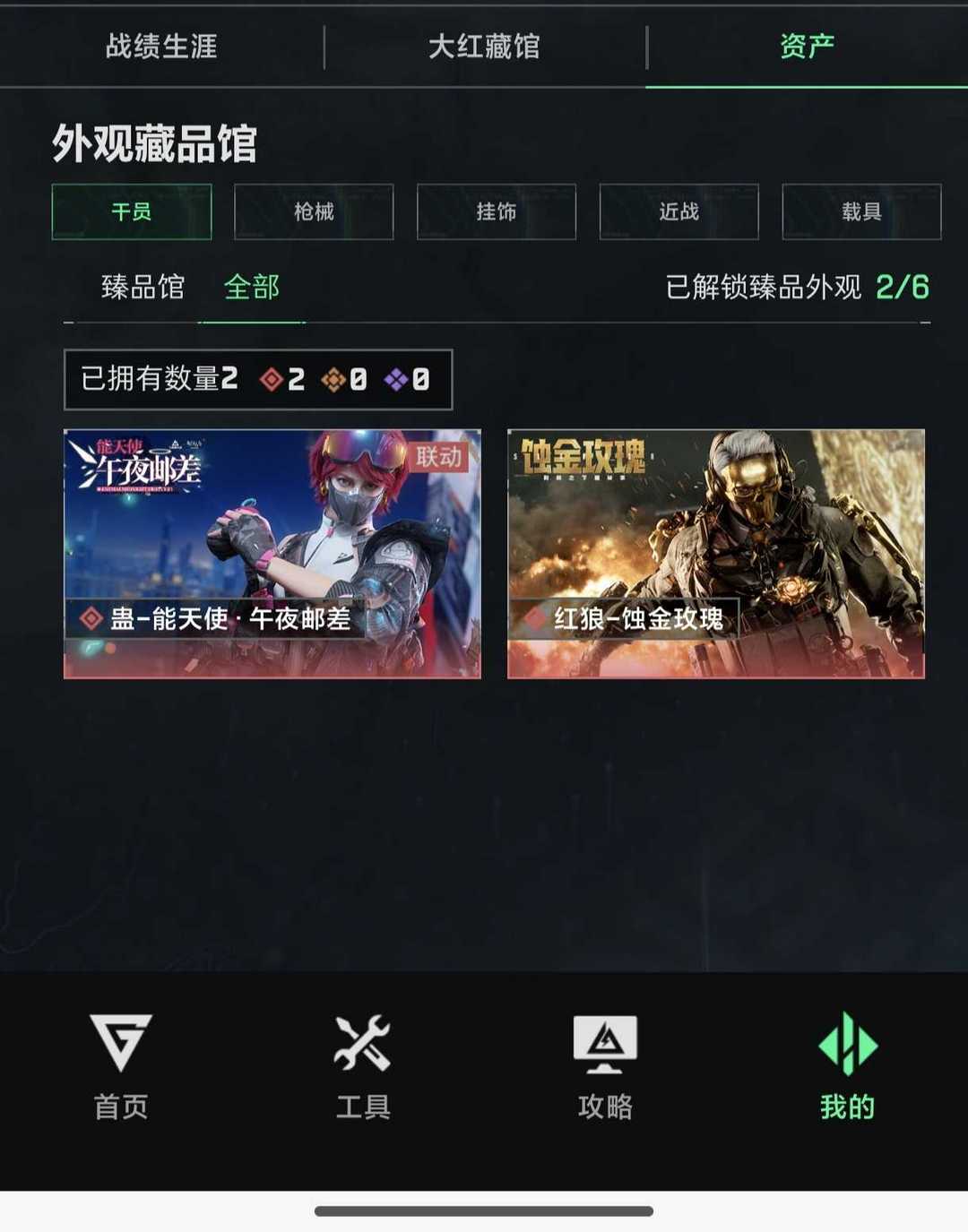The image size is (968, 1232).
Task: Show the 挂饰 category
Action: [x=496, y=211]
